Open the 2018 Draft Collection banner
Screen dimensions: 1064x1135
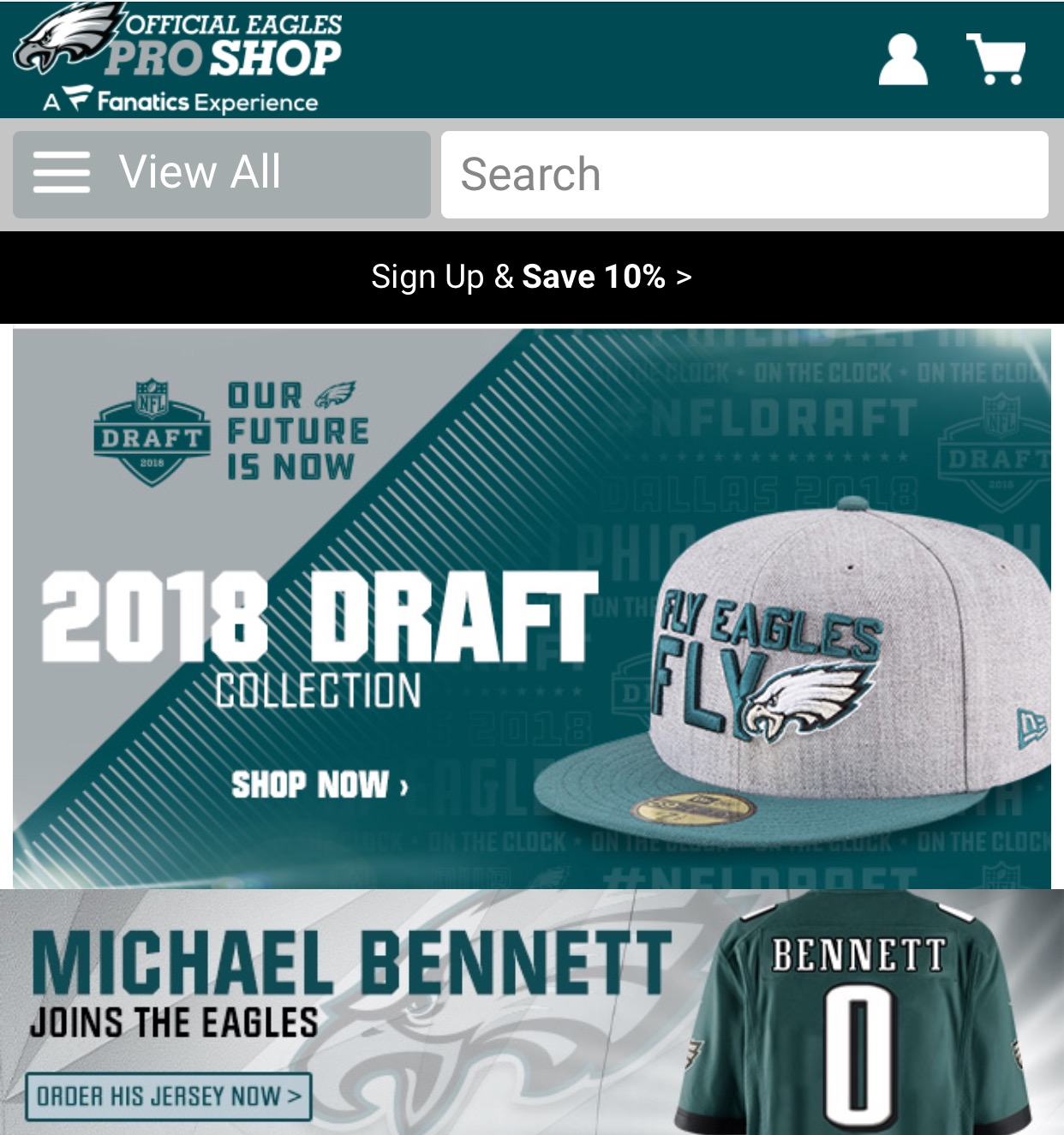point(531,608)
